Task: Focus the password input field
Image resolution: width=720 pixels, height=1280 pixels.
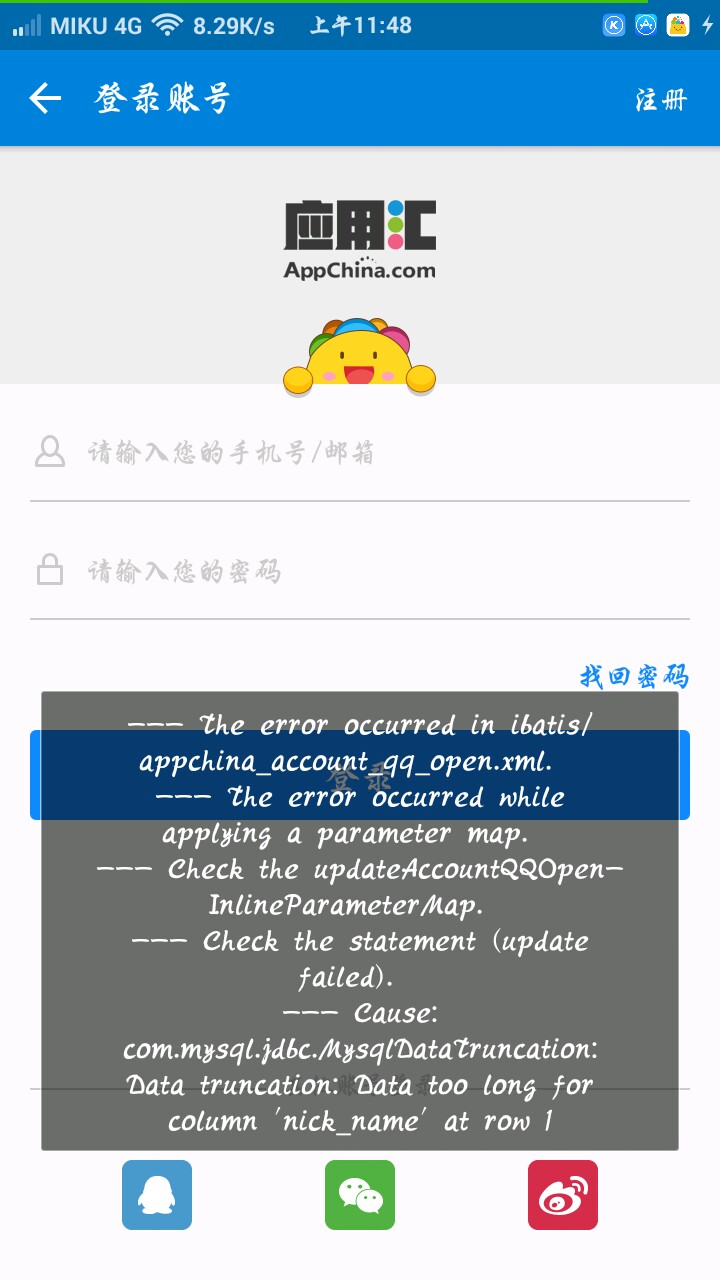Action: click(x=360, y=572)
